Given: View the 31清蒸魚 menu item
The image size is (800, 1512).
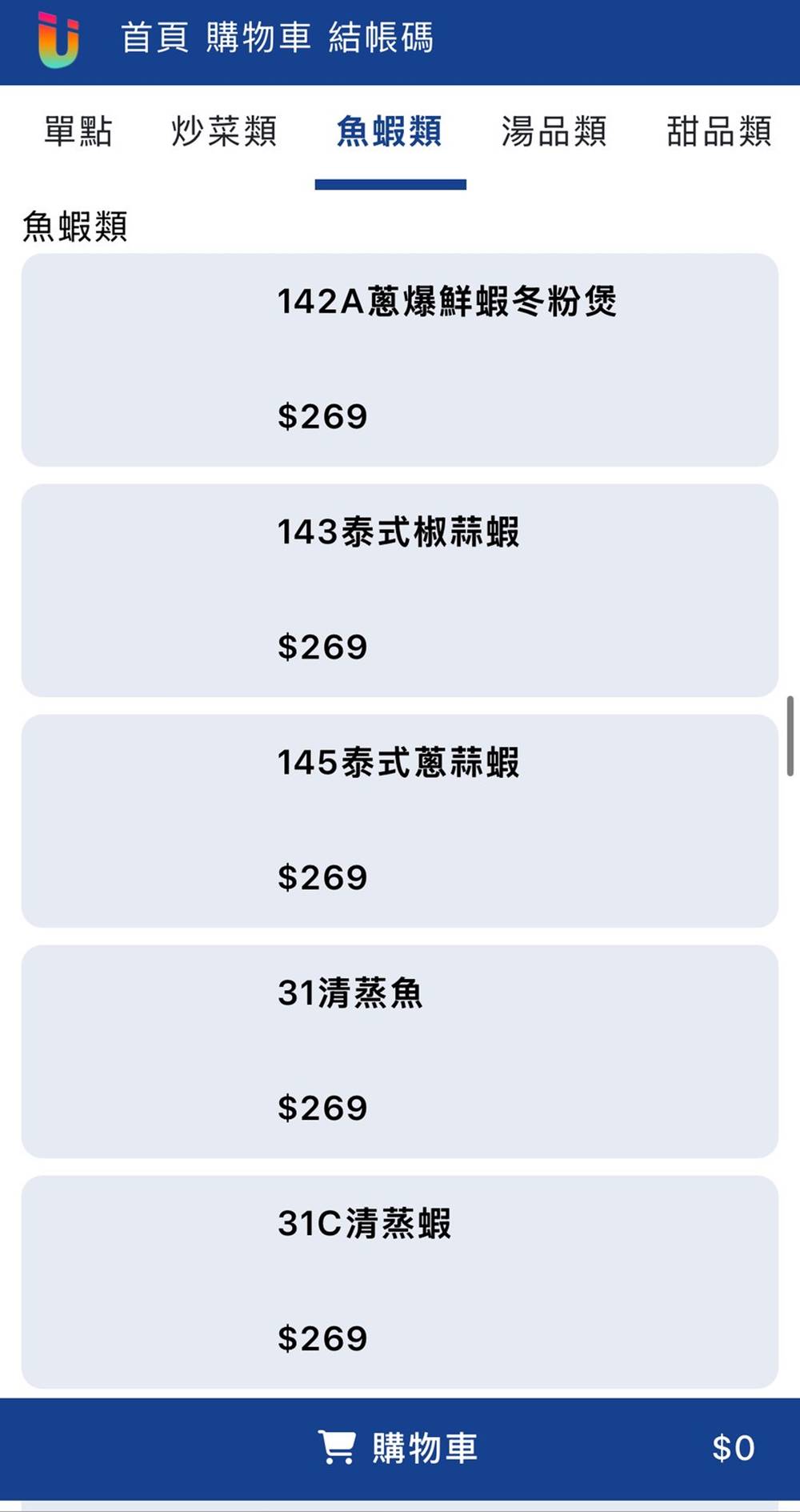Looking at the screenshot, I should [399, 1051].
